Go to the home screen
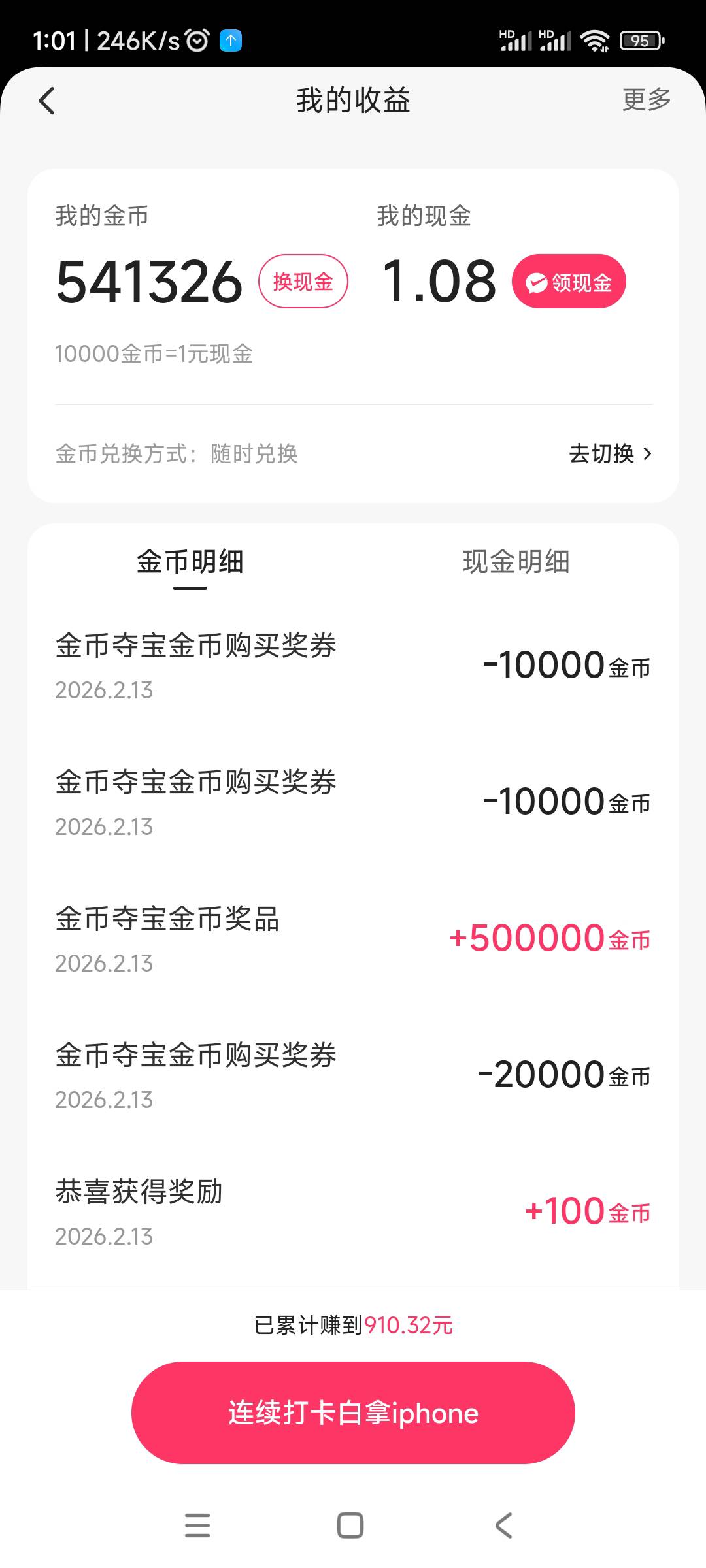706x1568 pixels. pos(350,1526)
